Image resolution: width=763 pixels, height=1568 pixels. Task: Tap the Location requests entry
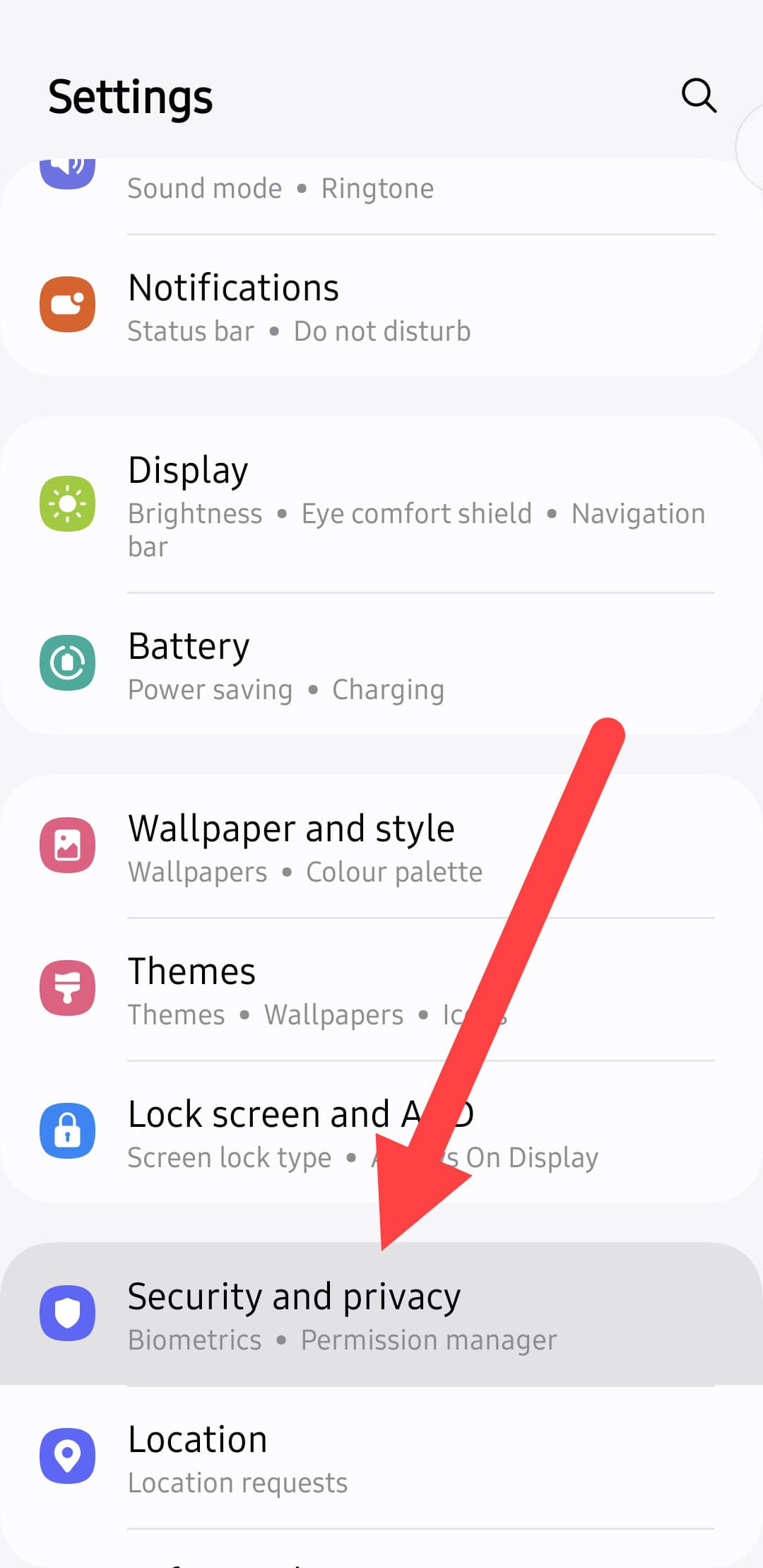pyautogui.click(x=237, y=1482)
